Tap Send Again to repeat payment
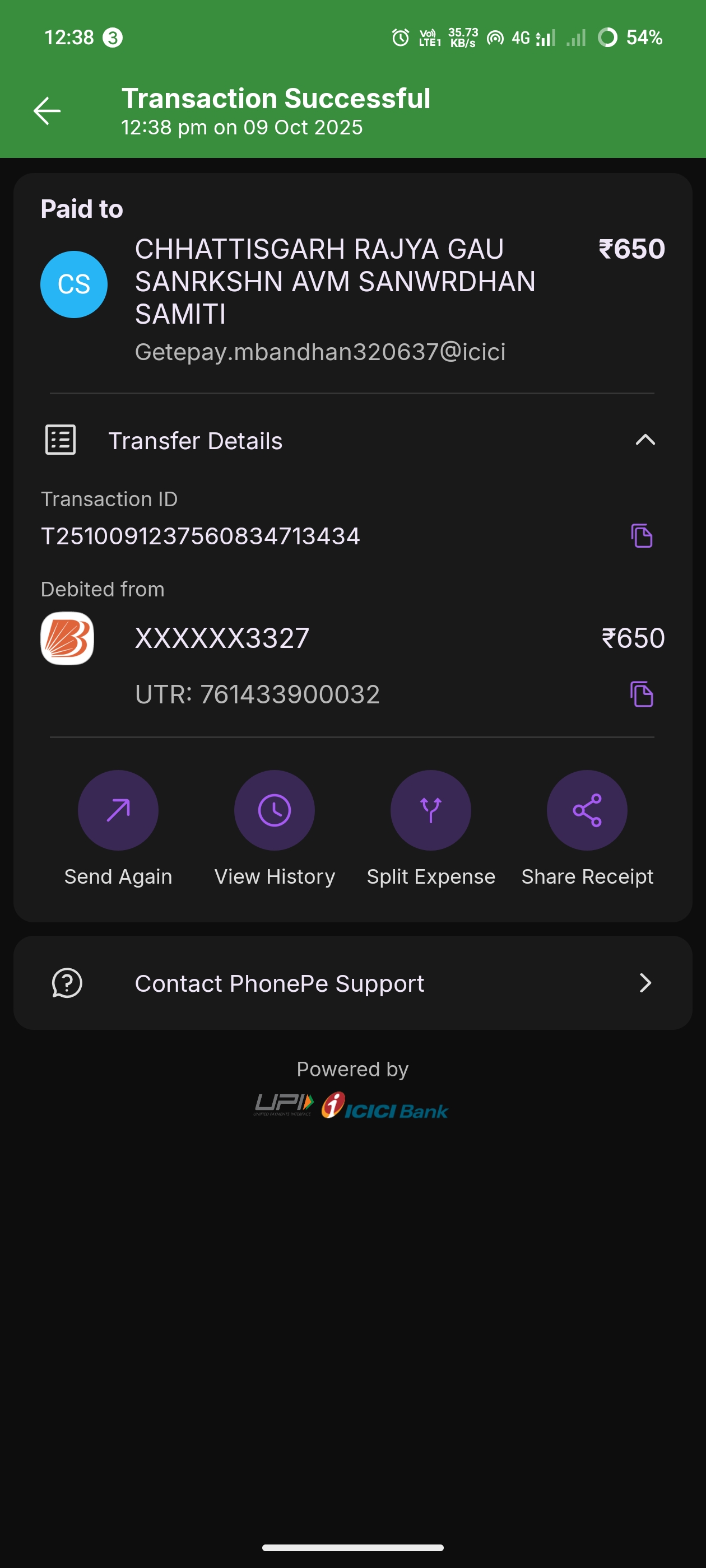This screenshot has width=706, height=1568. tap(118, 811)
